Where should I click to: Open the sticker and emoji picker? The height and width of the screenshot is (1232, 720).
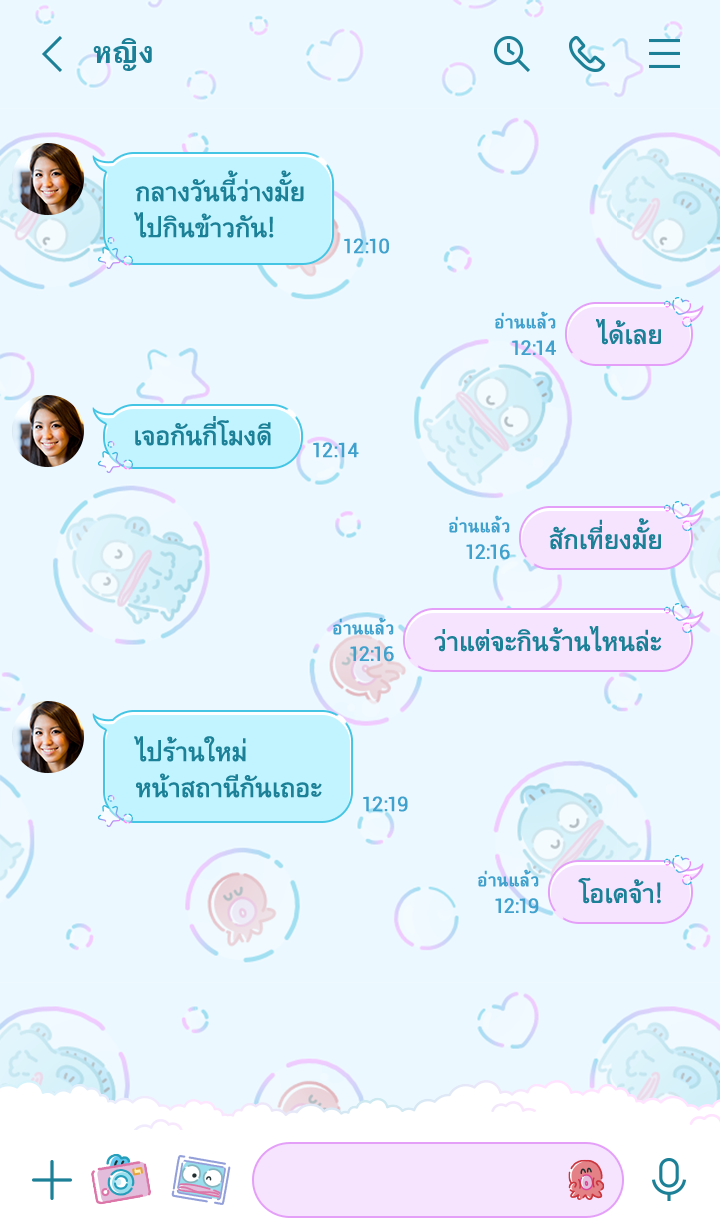coord(586,1180)
